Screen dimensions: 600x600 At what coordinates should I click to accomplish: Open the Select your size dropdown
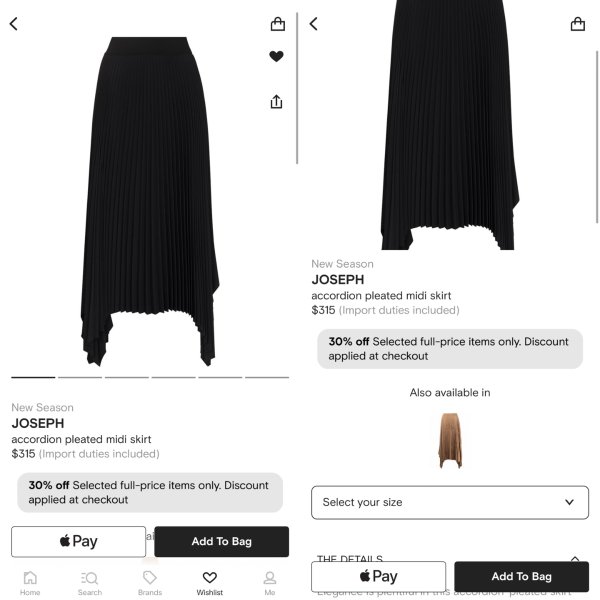point(449,502)
